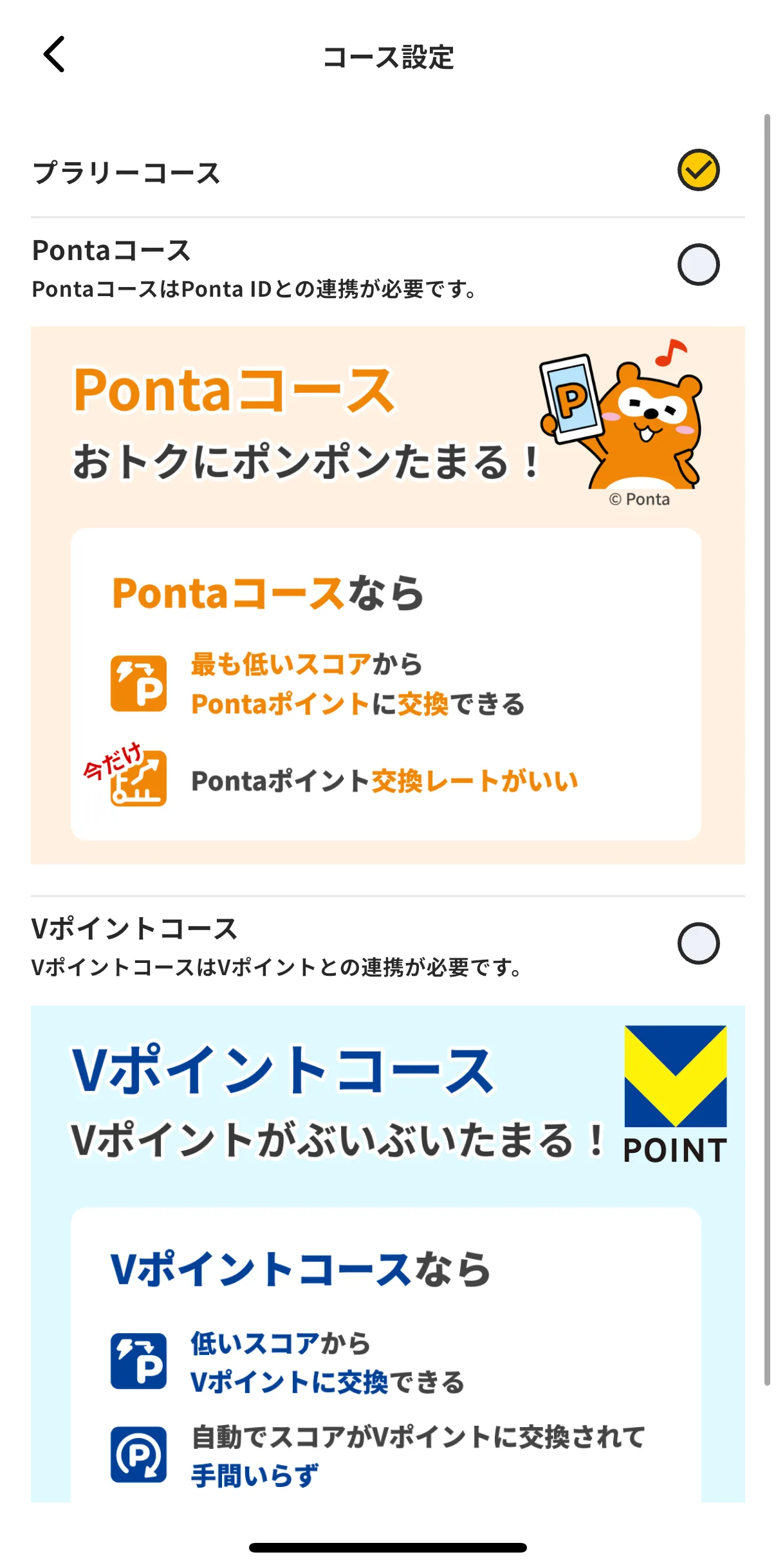Tap the Ponta ID 連携 notice text
This screenshot has width=776, height=1568.
coord(255,290)
